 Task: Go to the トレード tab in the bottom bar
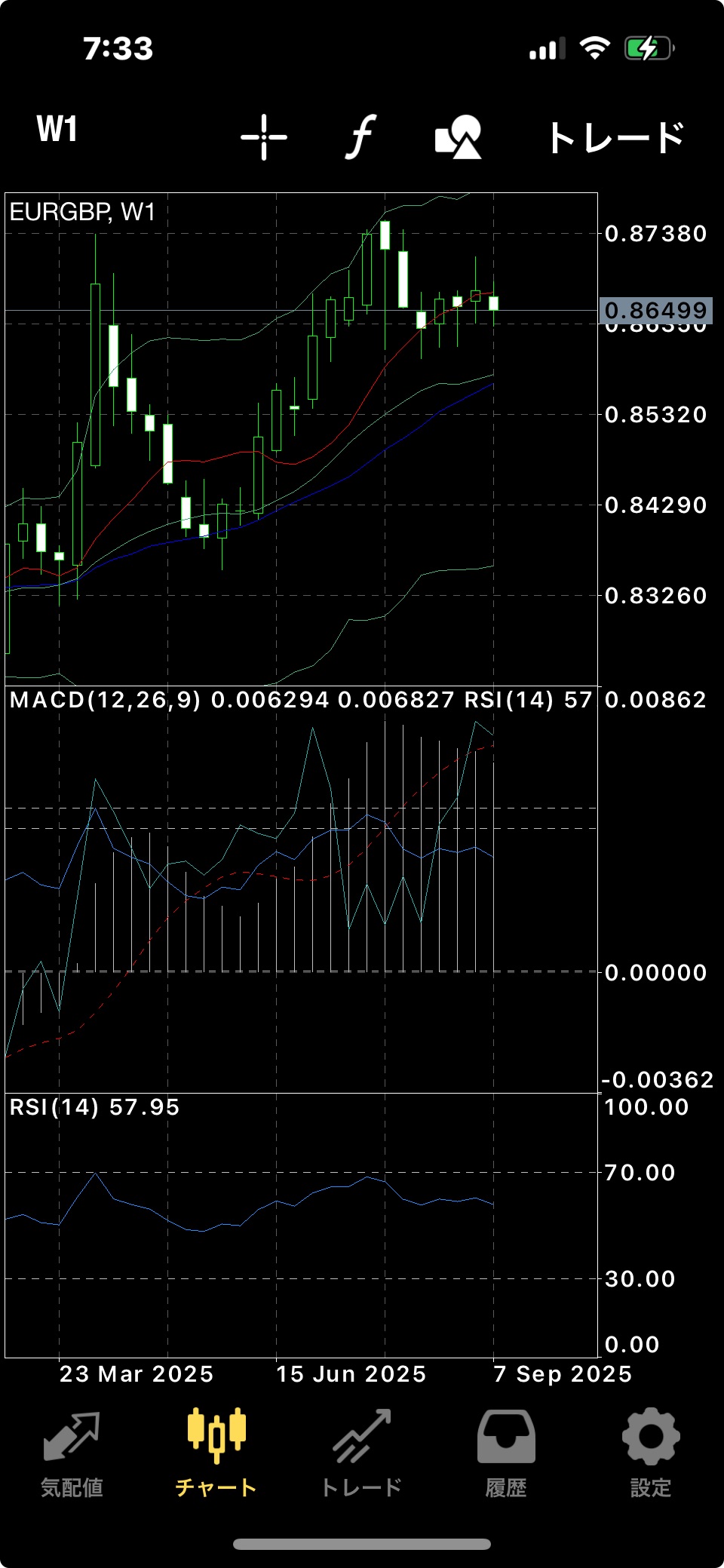361,1453
